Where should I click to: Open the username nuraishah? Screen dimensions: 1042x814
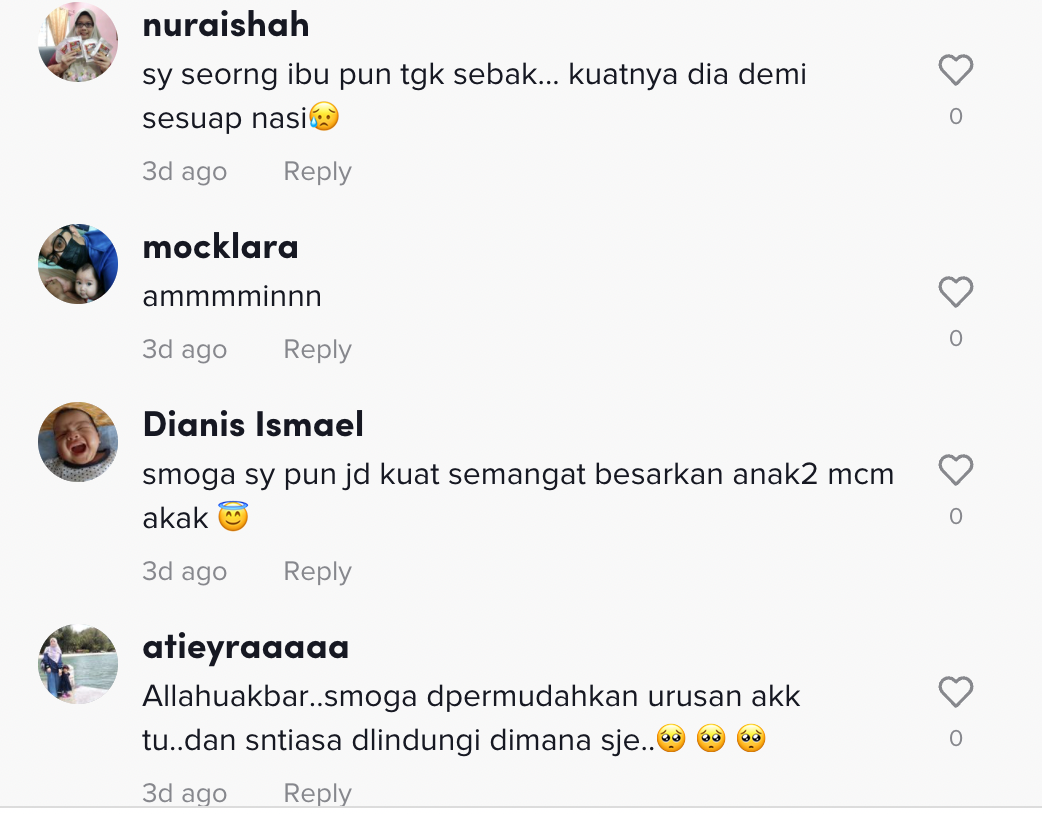226,25
